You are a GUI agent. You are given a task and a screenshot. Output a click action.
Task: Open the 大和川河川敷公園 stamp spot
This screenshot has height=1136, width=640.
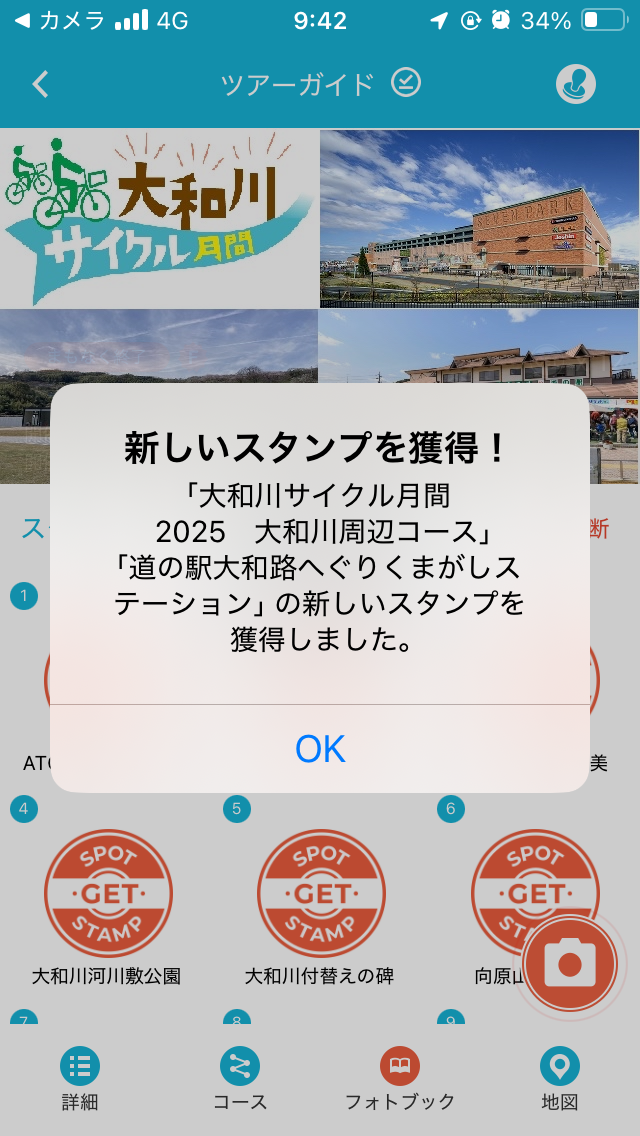(x=107, y=893)
